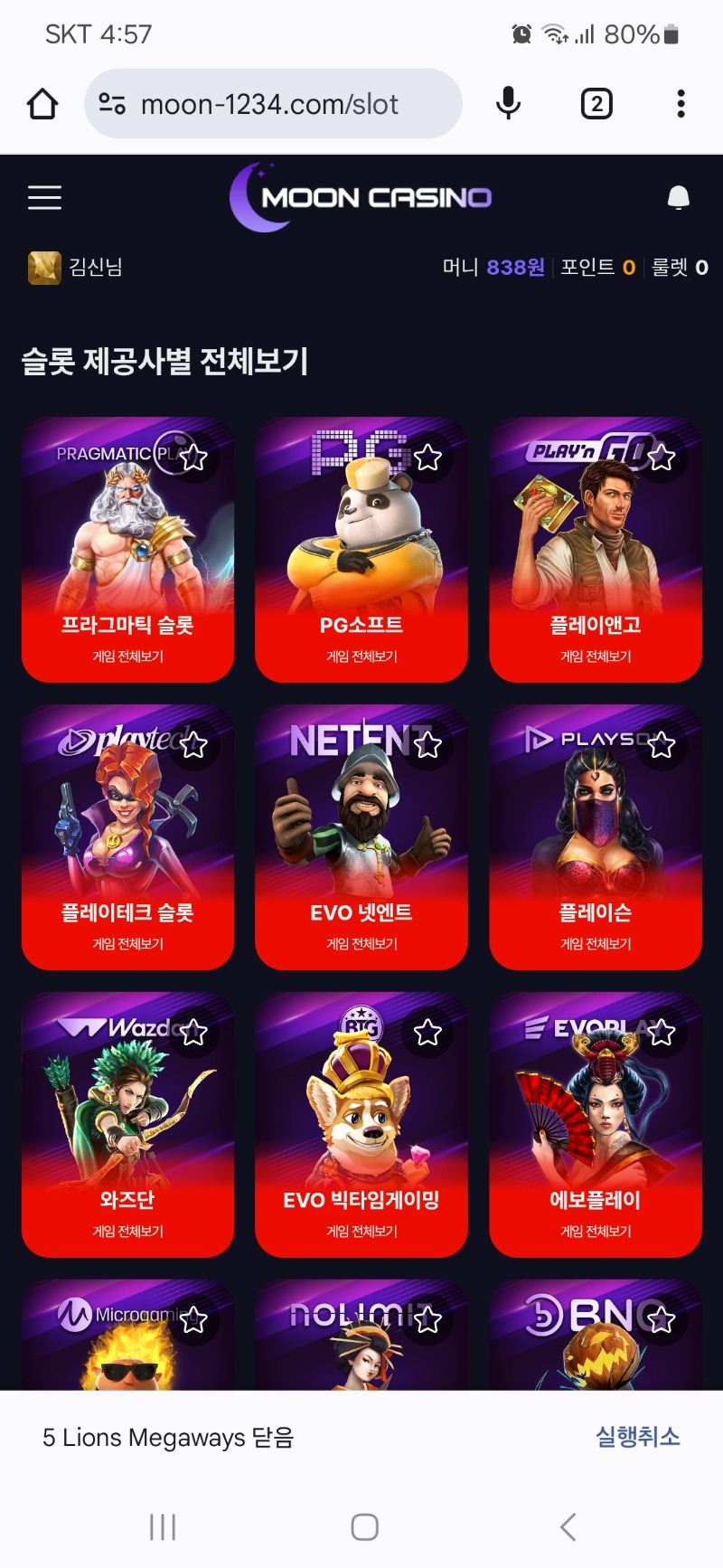Open the hamburger drawer menu
The height and width of the screenshot is (1568, 723).
click(x=44, y=197)
